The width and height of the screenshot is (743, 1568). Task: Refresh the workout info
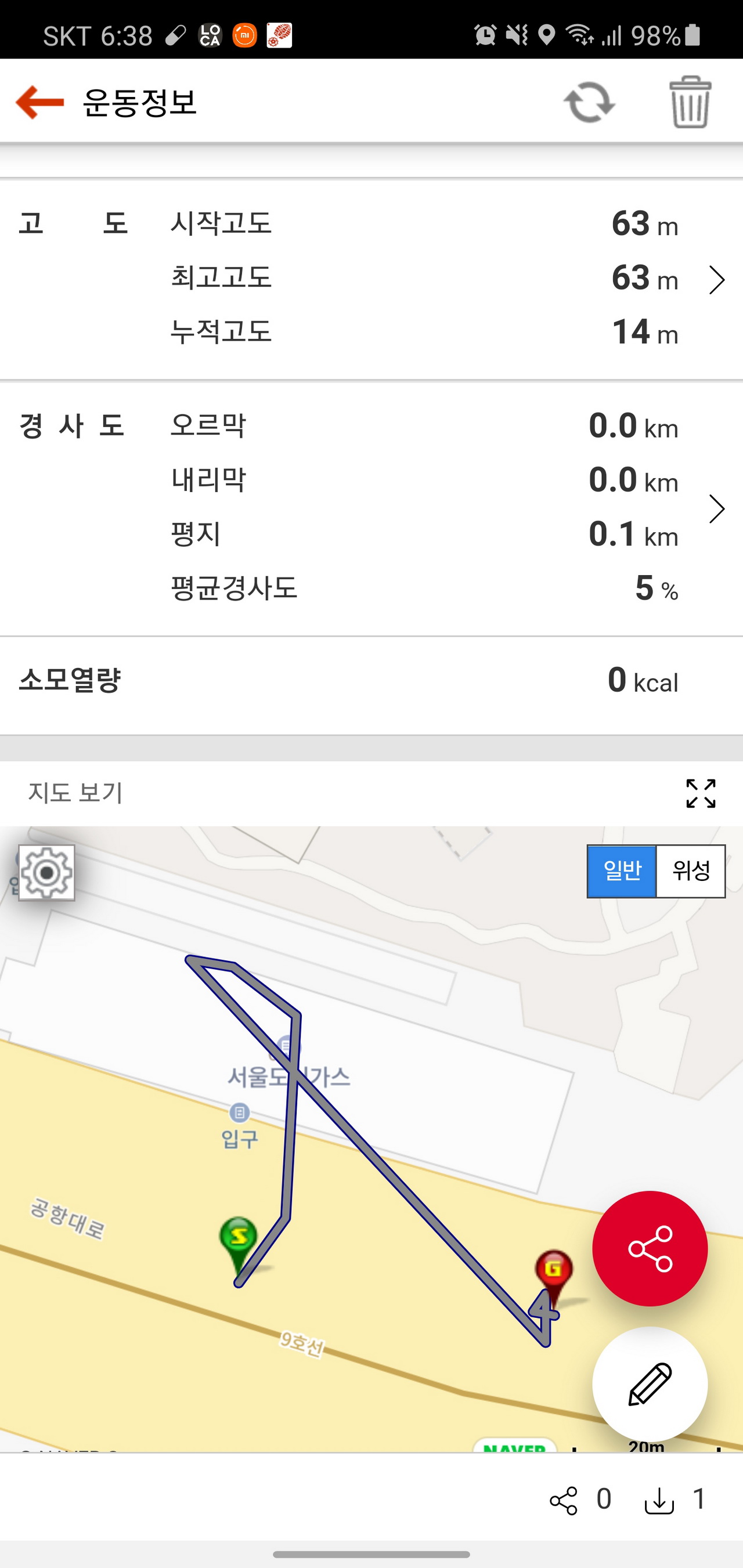pyautogui.click(x=589, y=102)
